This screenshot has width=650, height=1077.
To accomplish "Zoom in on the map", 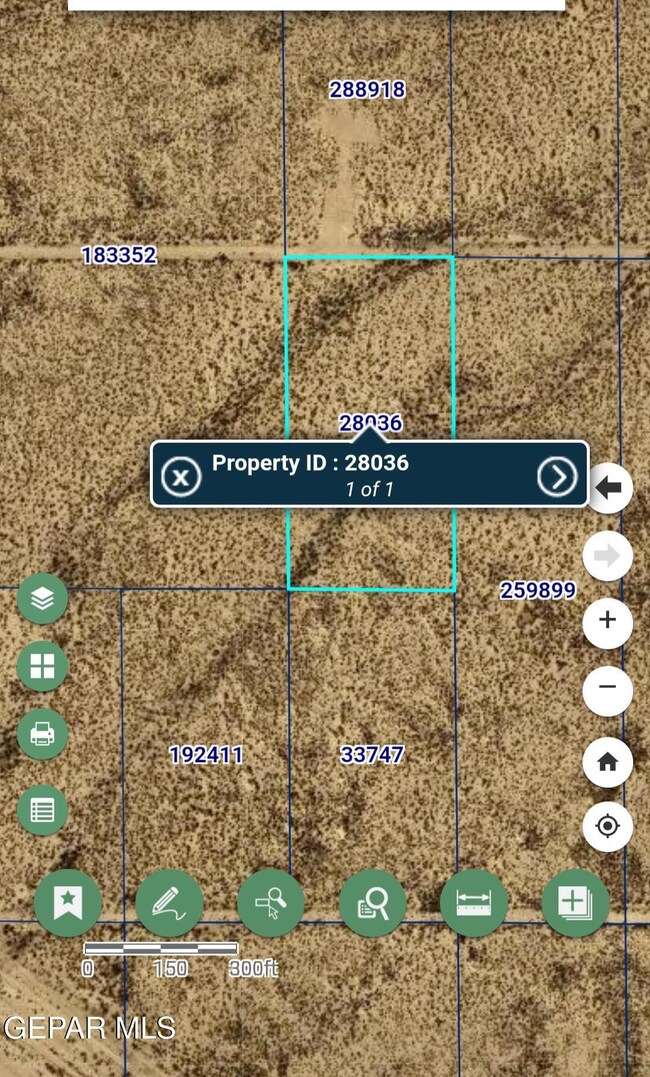I will (x=608, y=620).
